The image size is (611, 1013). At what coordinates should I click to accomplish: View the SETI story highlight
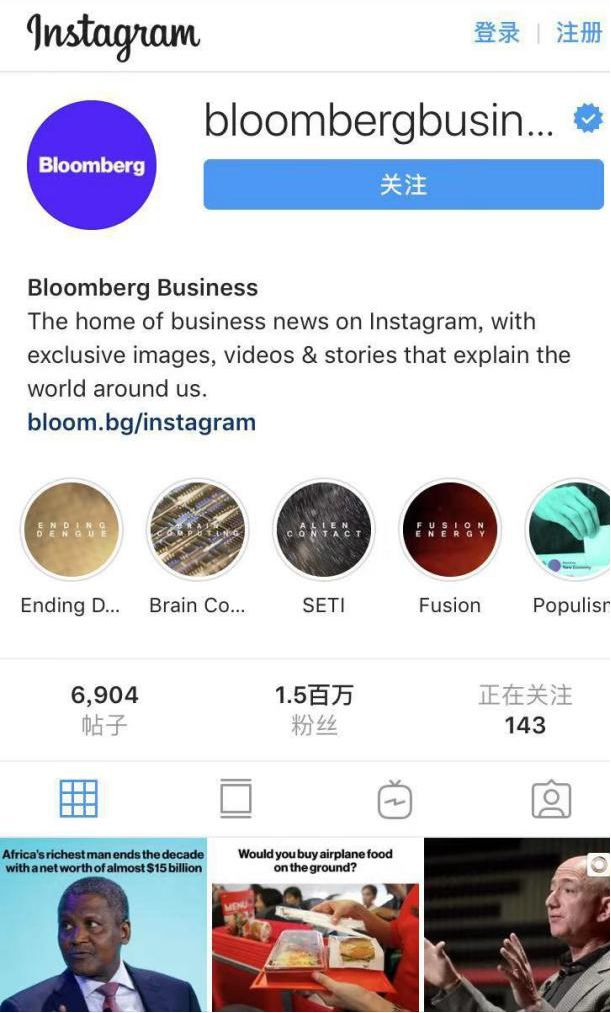click(x=323, y=530)
